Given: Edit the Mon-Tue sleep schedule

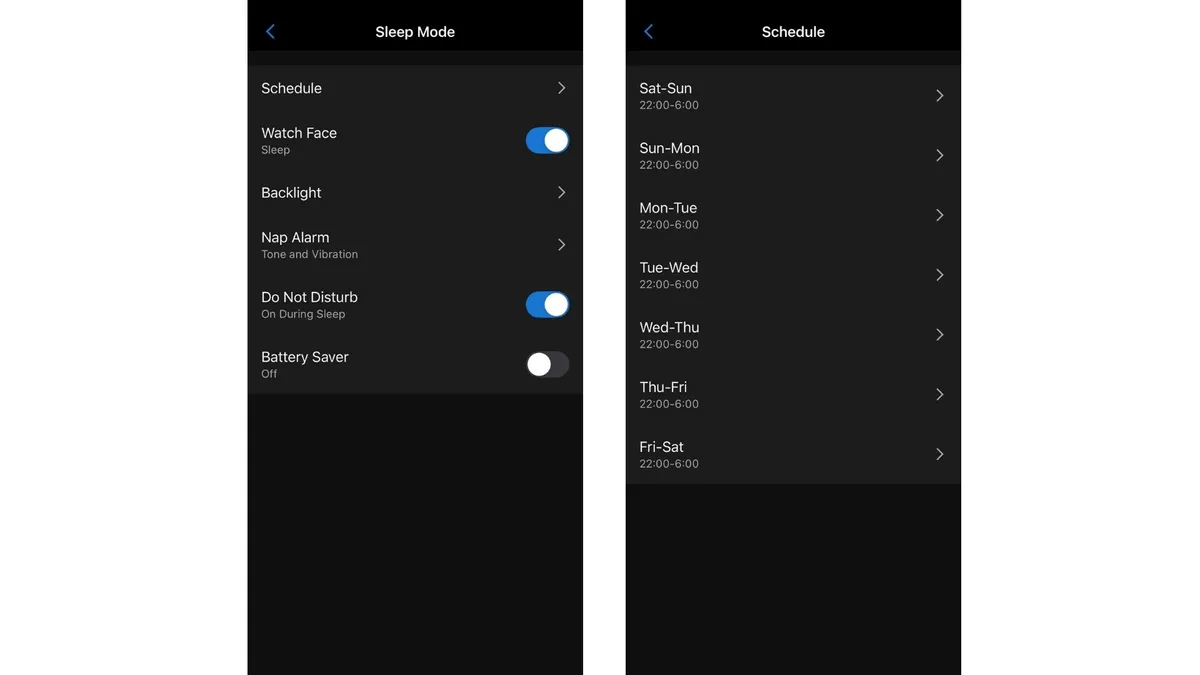Looking at the screenshot, I should click(792, 215).
